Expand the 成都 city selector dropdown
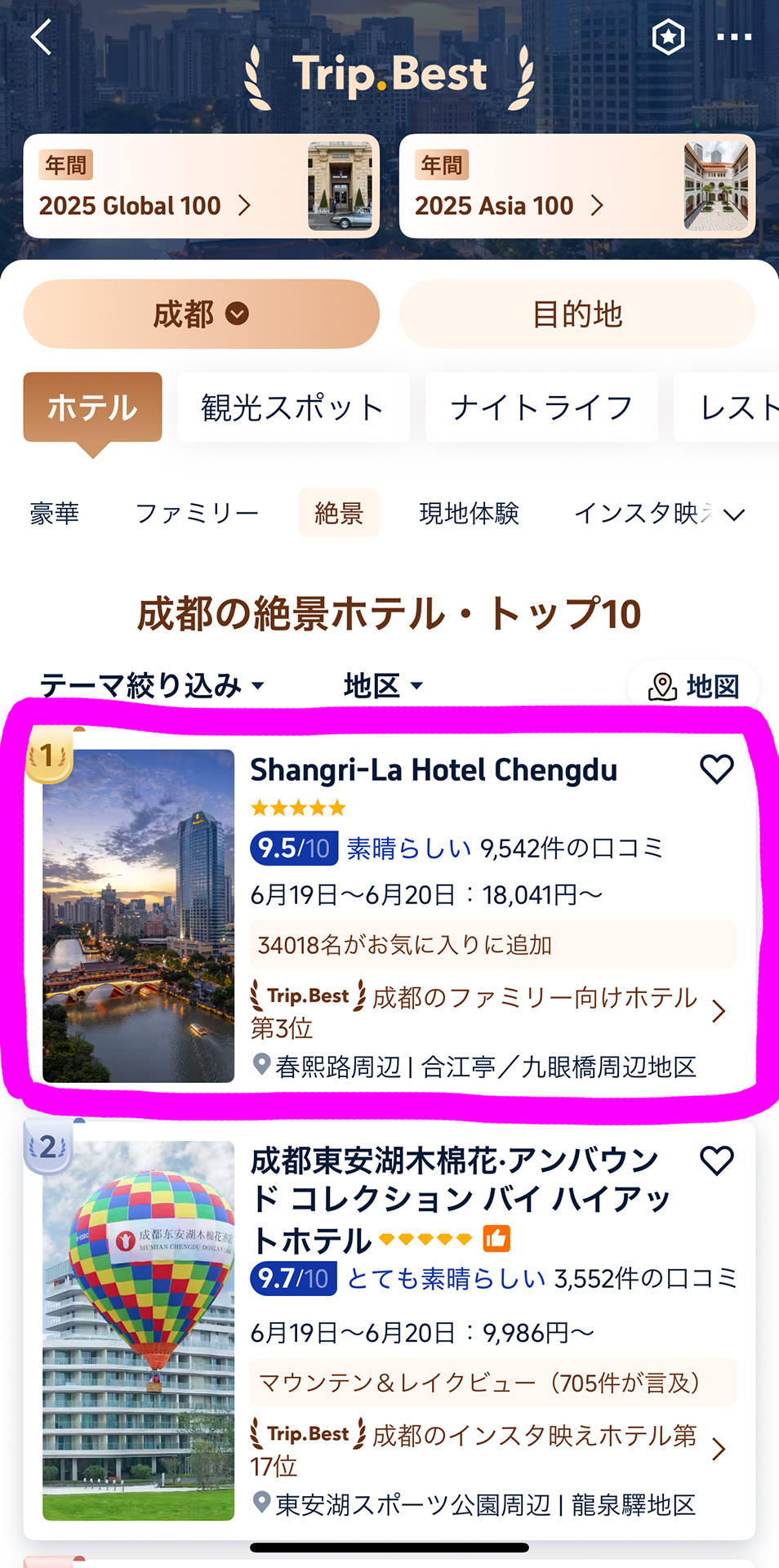This screenshot has width=779, height=1568. [201, 314]
